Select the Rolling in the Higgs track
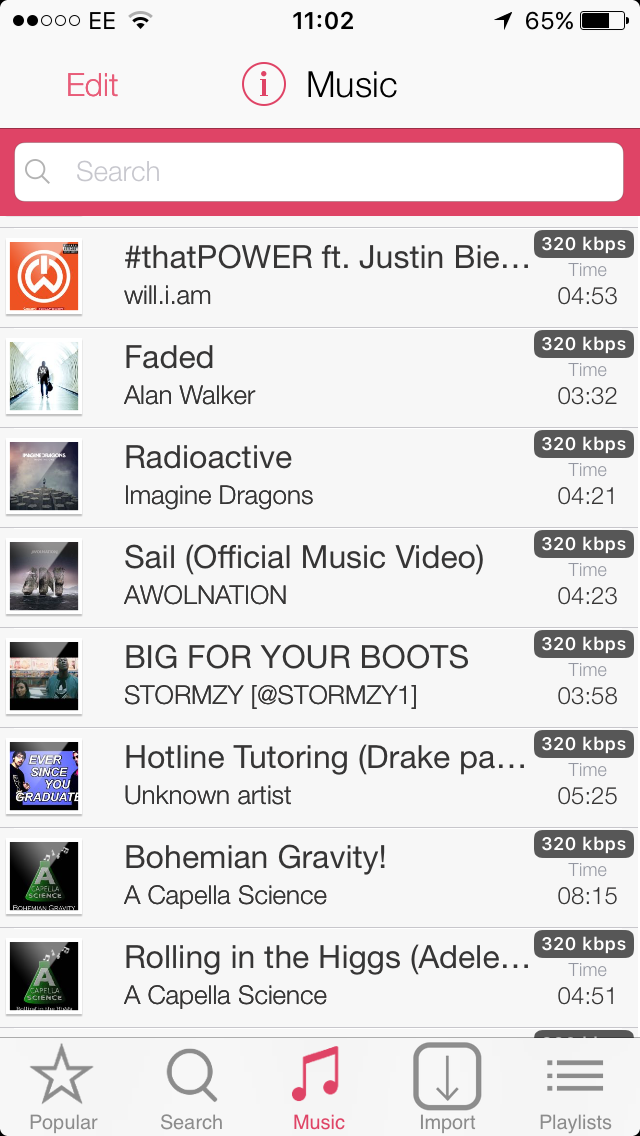640x1136 pixels. pos(320,977)
